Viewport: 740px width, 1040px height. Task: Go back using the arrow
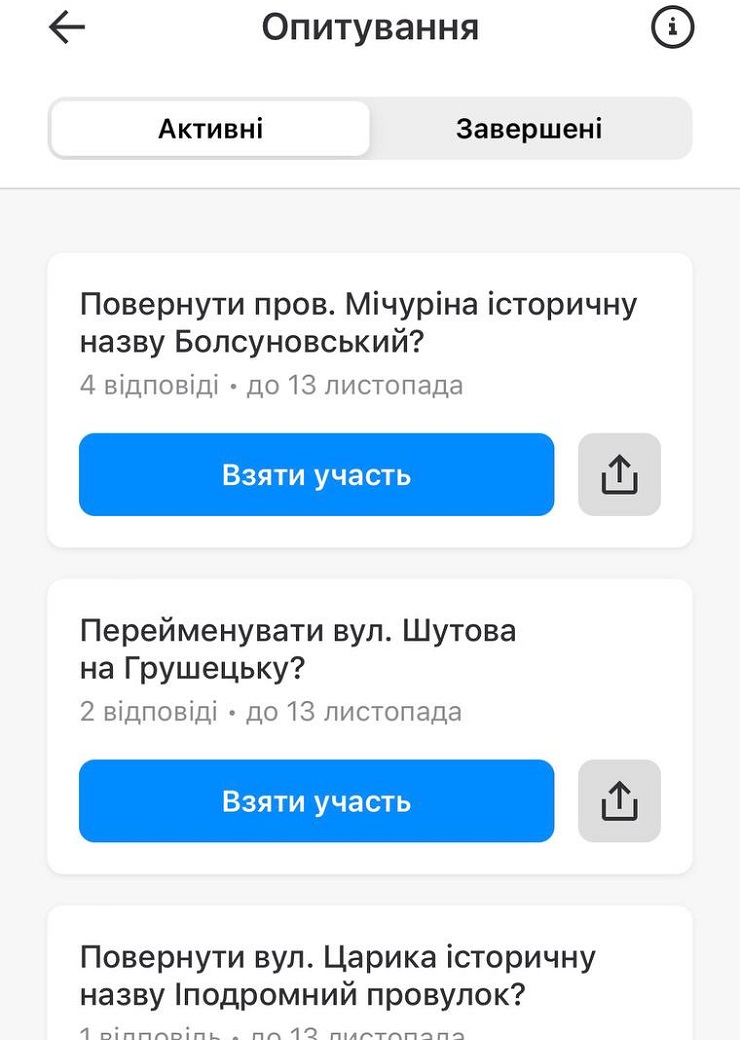click(67, 28)
